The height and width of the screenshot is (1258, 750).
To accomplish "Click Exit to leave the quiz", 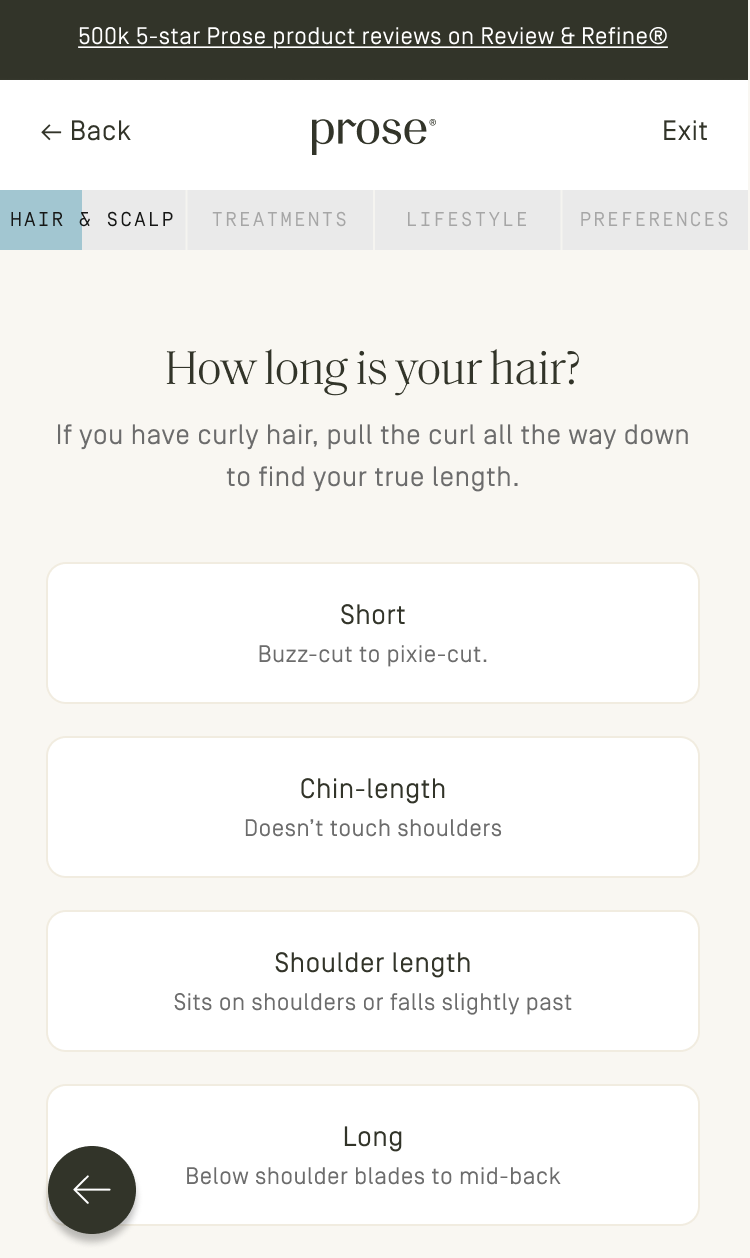I will click(x=684, y=131).
